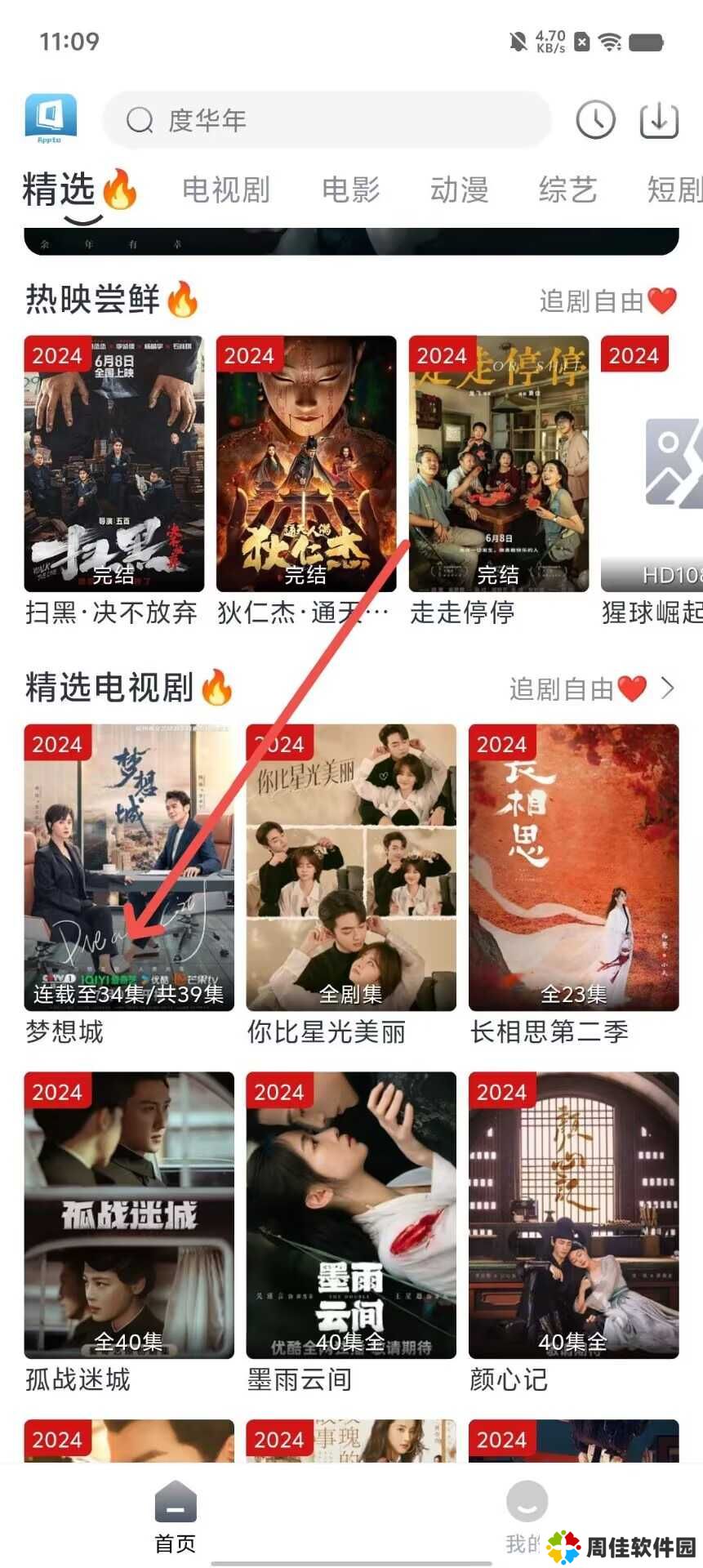Open the search box showing 度华年
The image size is (703, 1568).
pyautogui.click(x=327, y=120)
